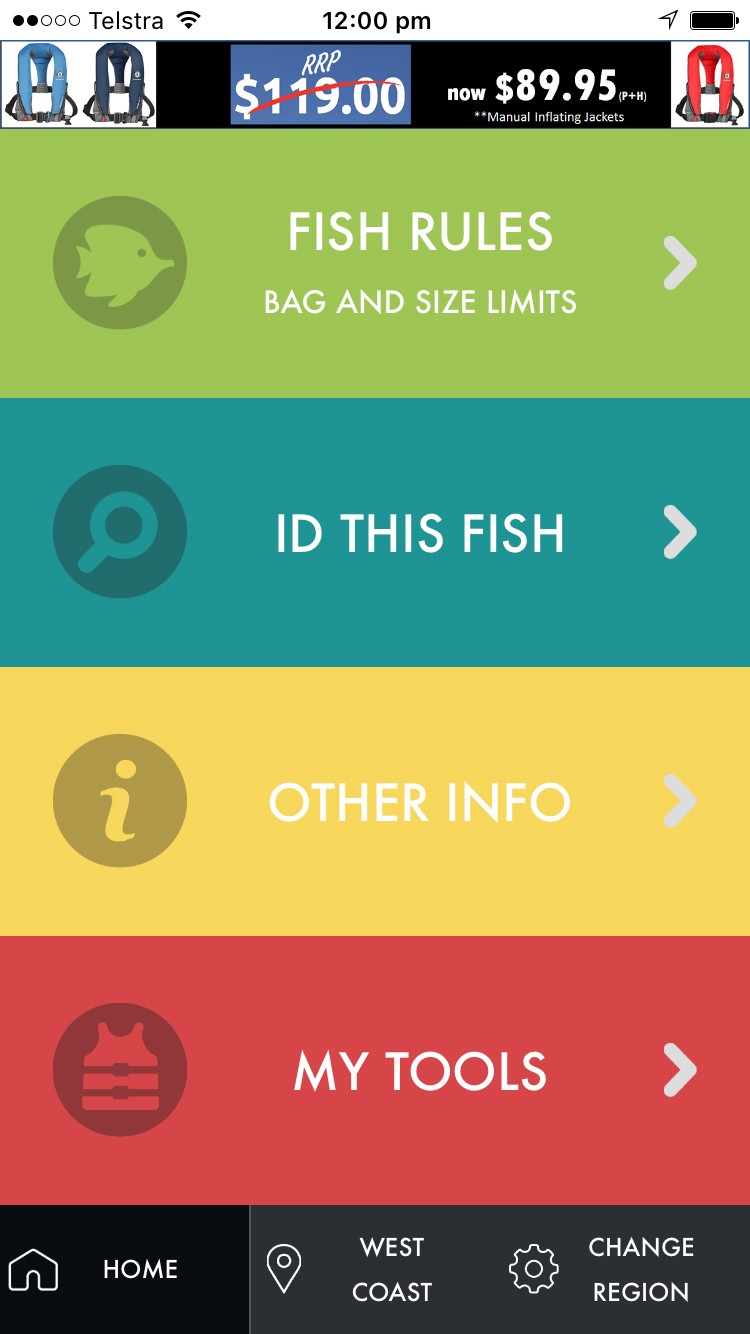Open the My Tools section

[x=375, y=1070]
